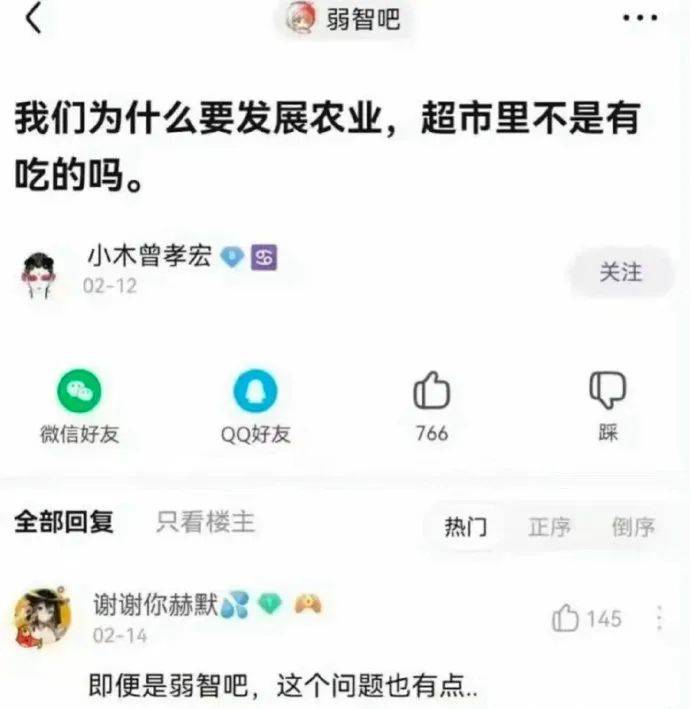Screen dimensions: 690x709
Task: Like the post showing 766 likes
Action: click(431, 391)
